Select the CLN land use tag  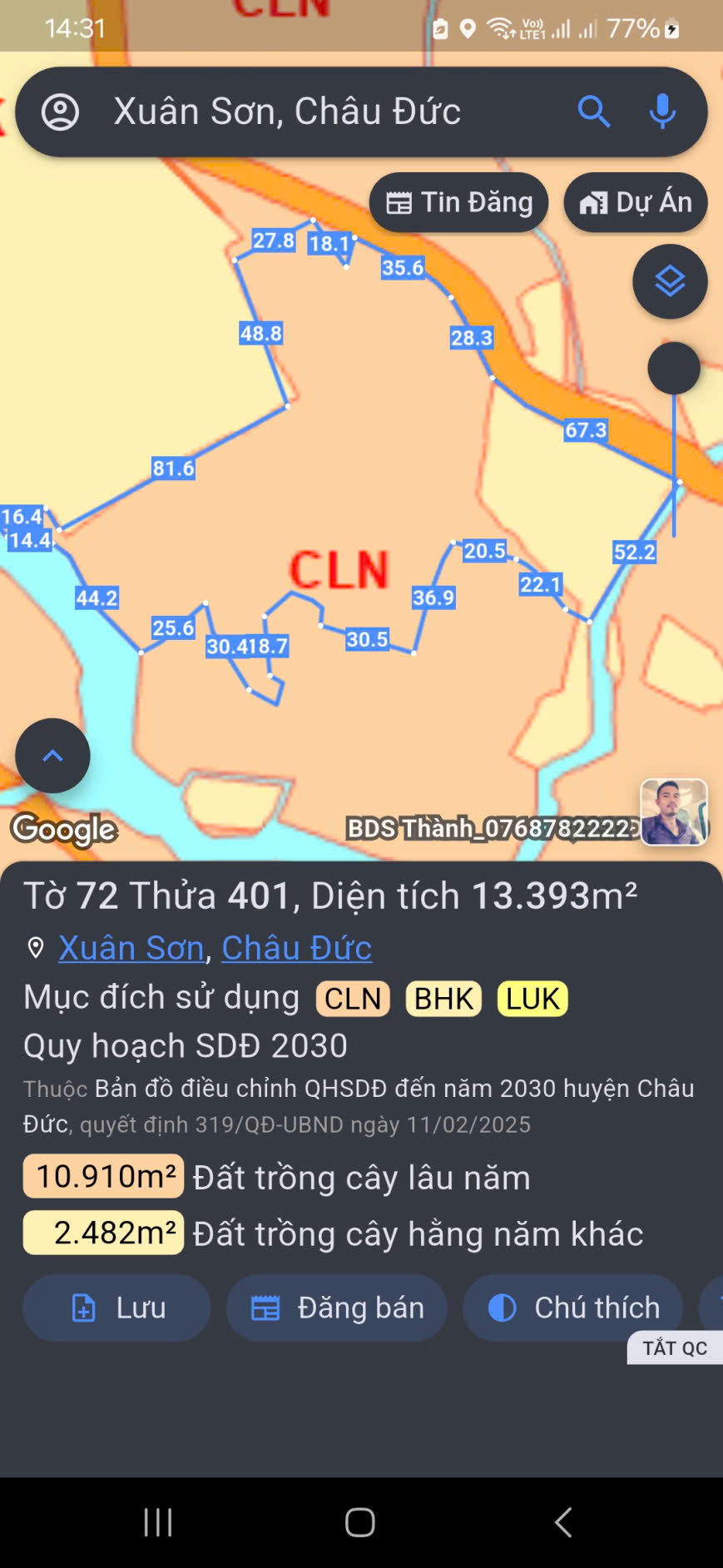pyautogui.click(x=353, y=999)
